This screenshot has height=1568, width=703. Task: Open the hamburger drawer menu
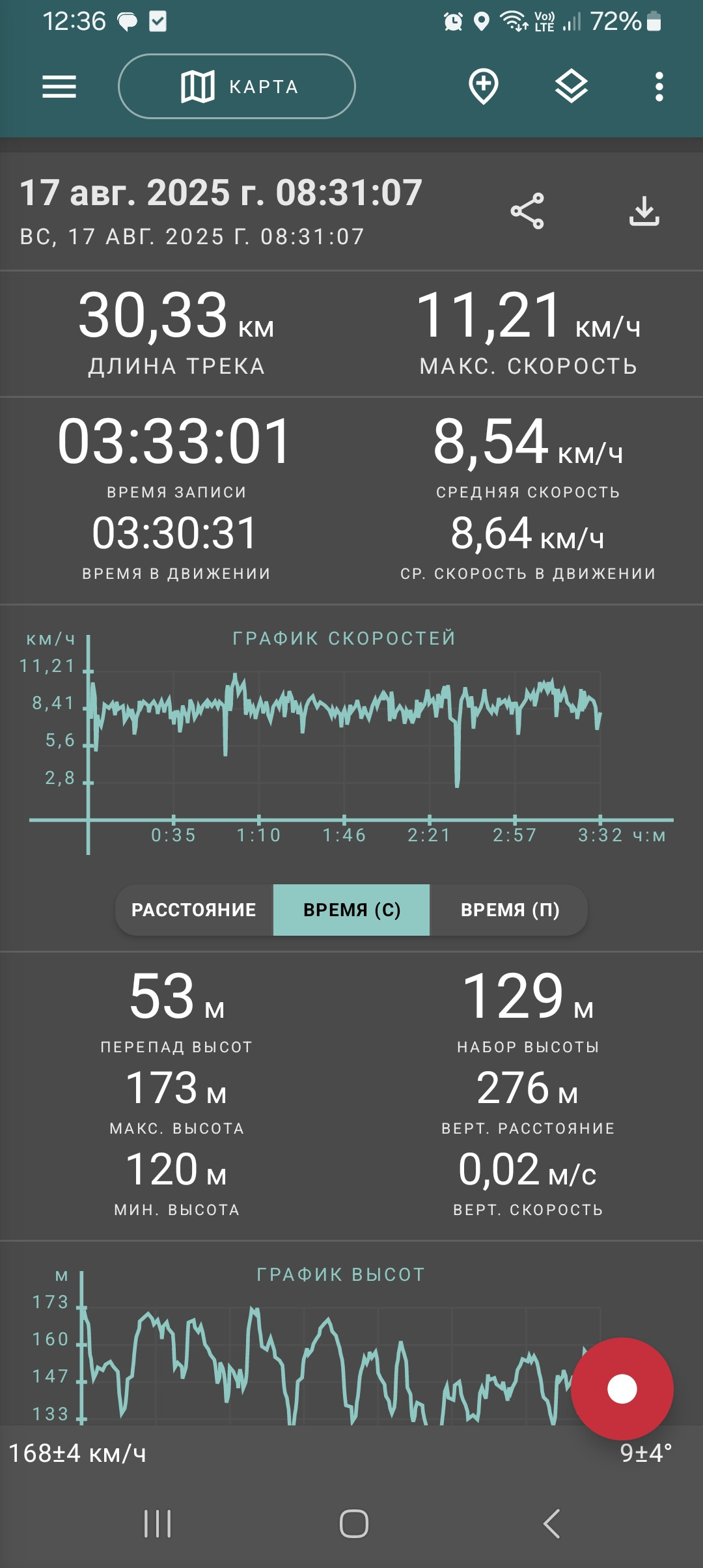59,87
